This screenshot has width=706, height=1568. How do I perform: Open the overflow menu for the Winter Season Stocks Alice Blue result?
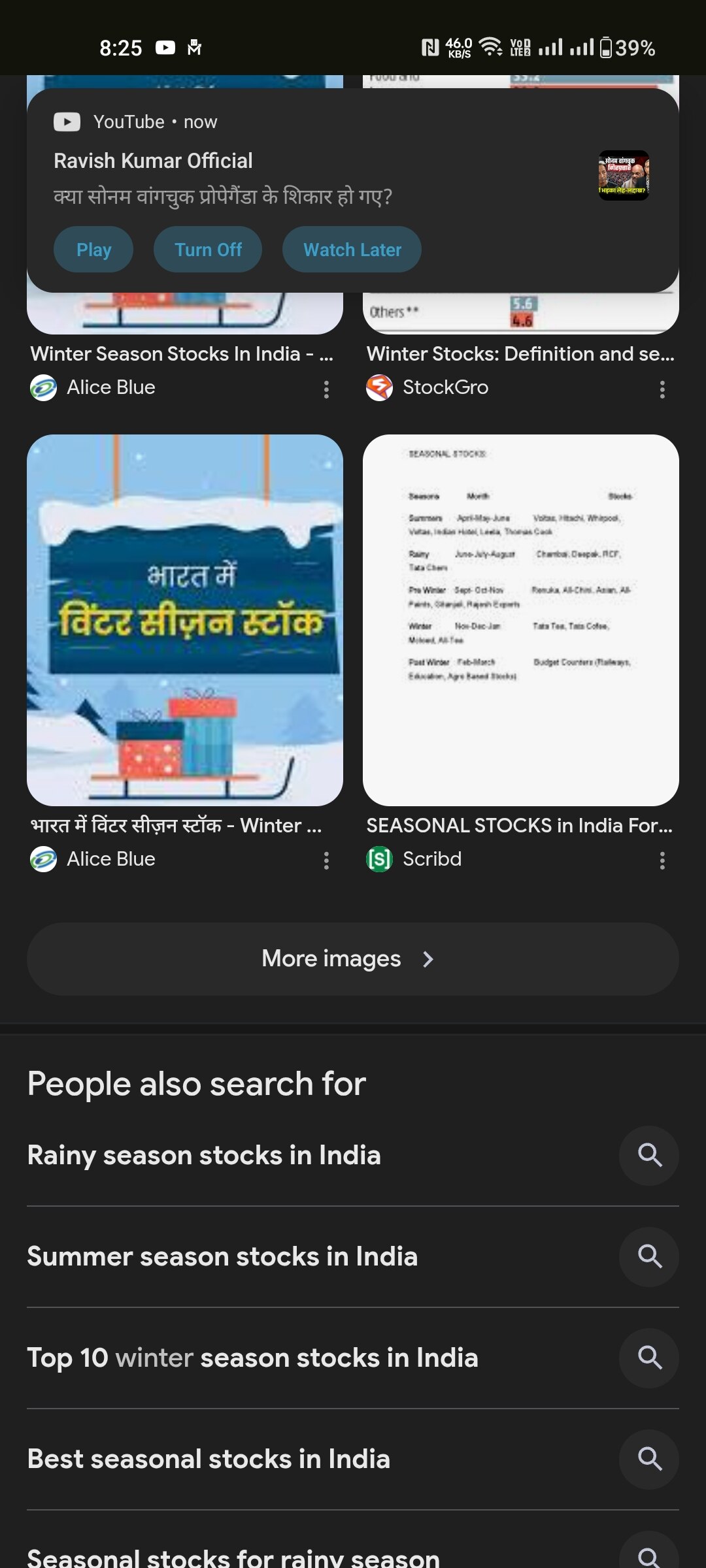pyautogui.click(x=326, y=390)
